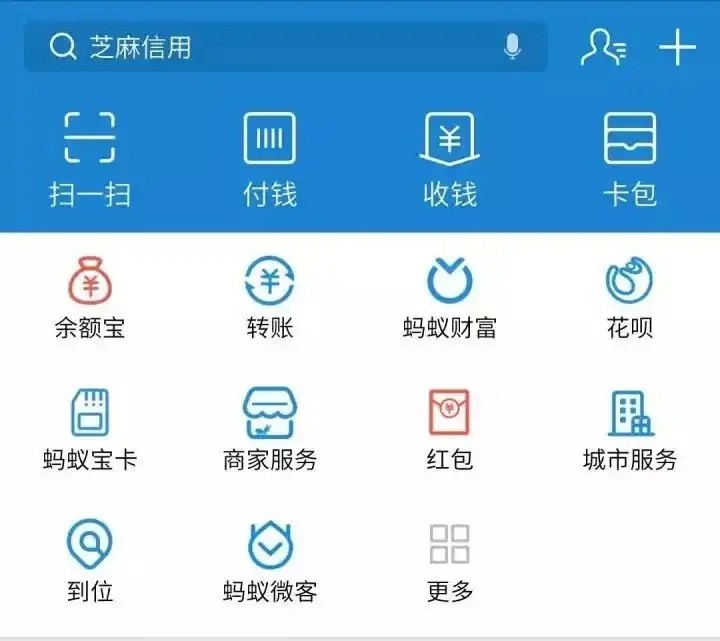720x641 pixels.
Task: Tap the microphone voice search icon
Action: (512, 47)
